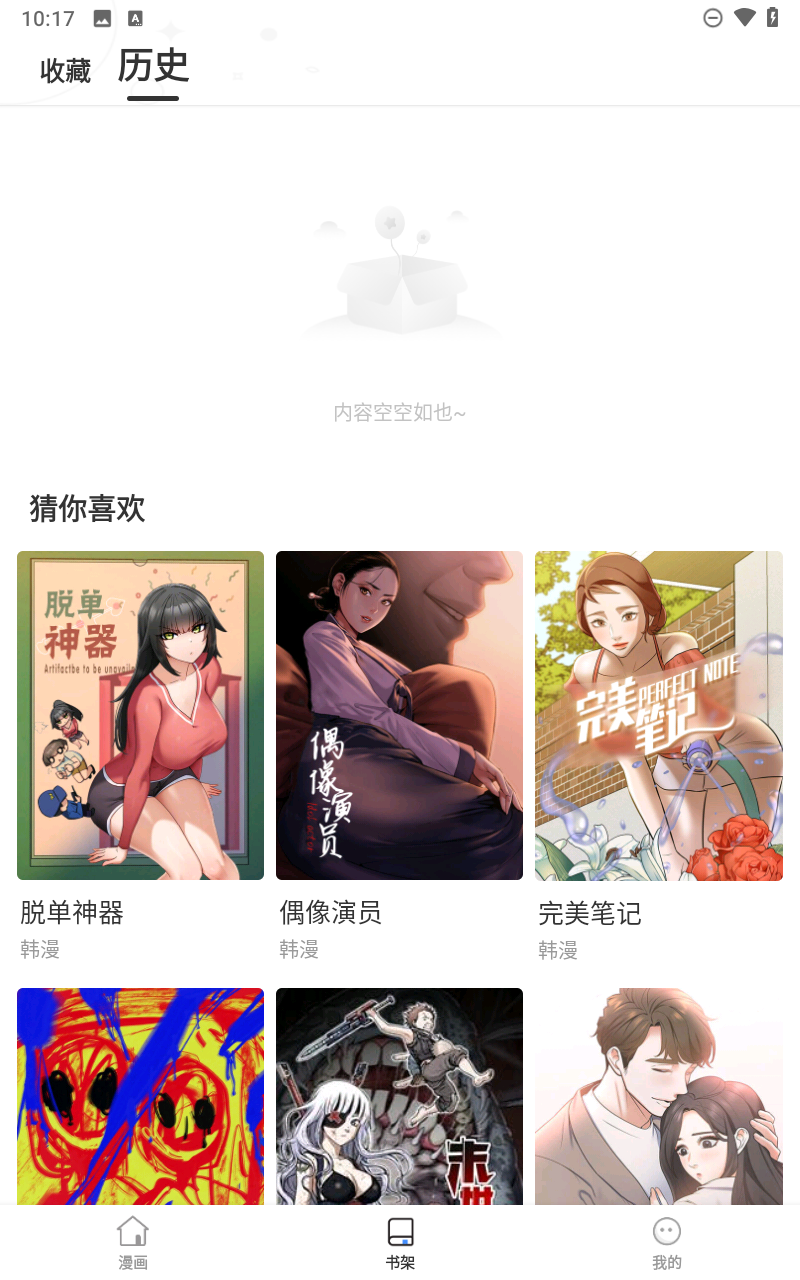The width and height of the screenshot is (800, 1280).
Task: Open the 偶像演员 comic
Action: tap(399, 715)
